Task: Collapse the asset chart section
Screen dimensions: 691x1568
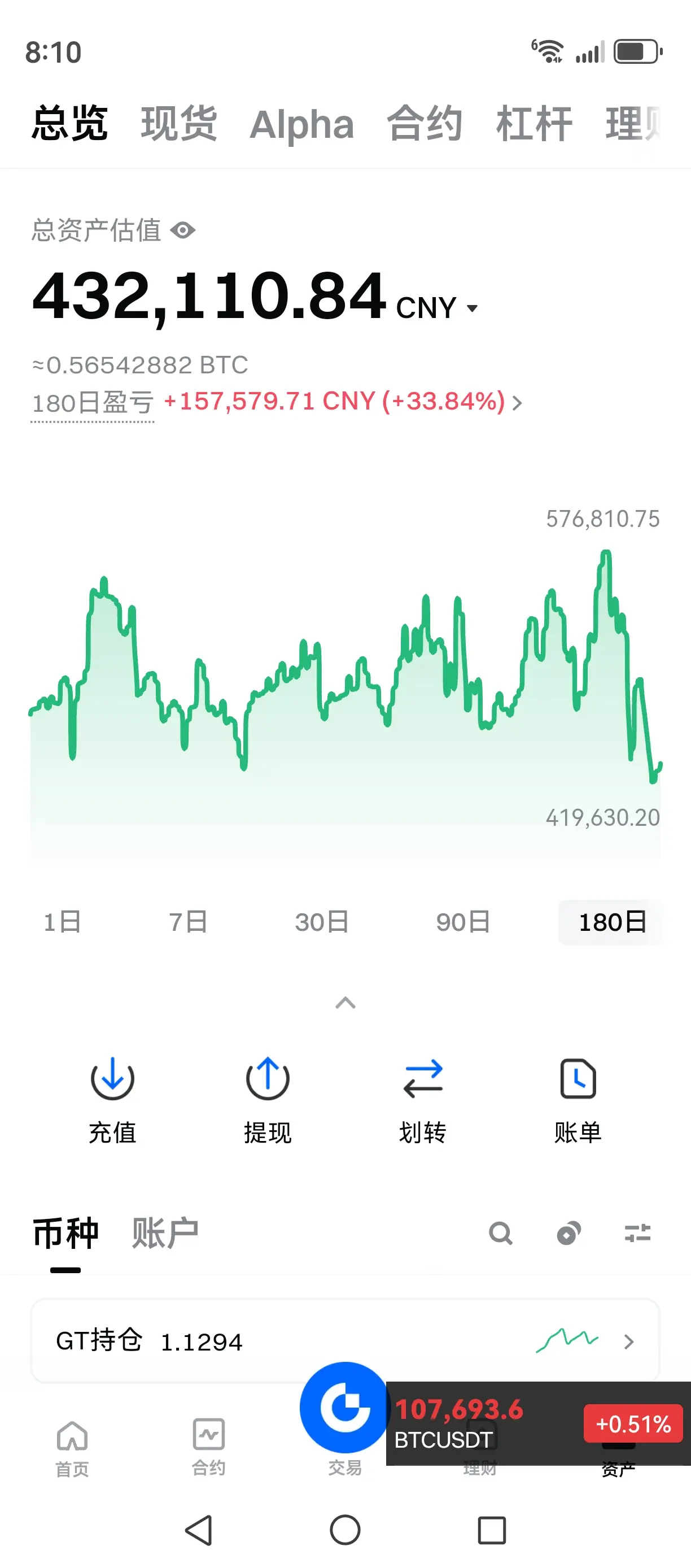Action: click(345, 1003)
